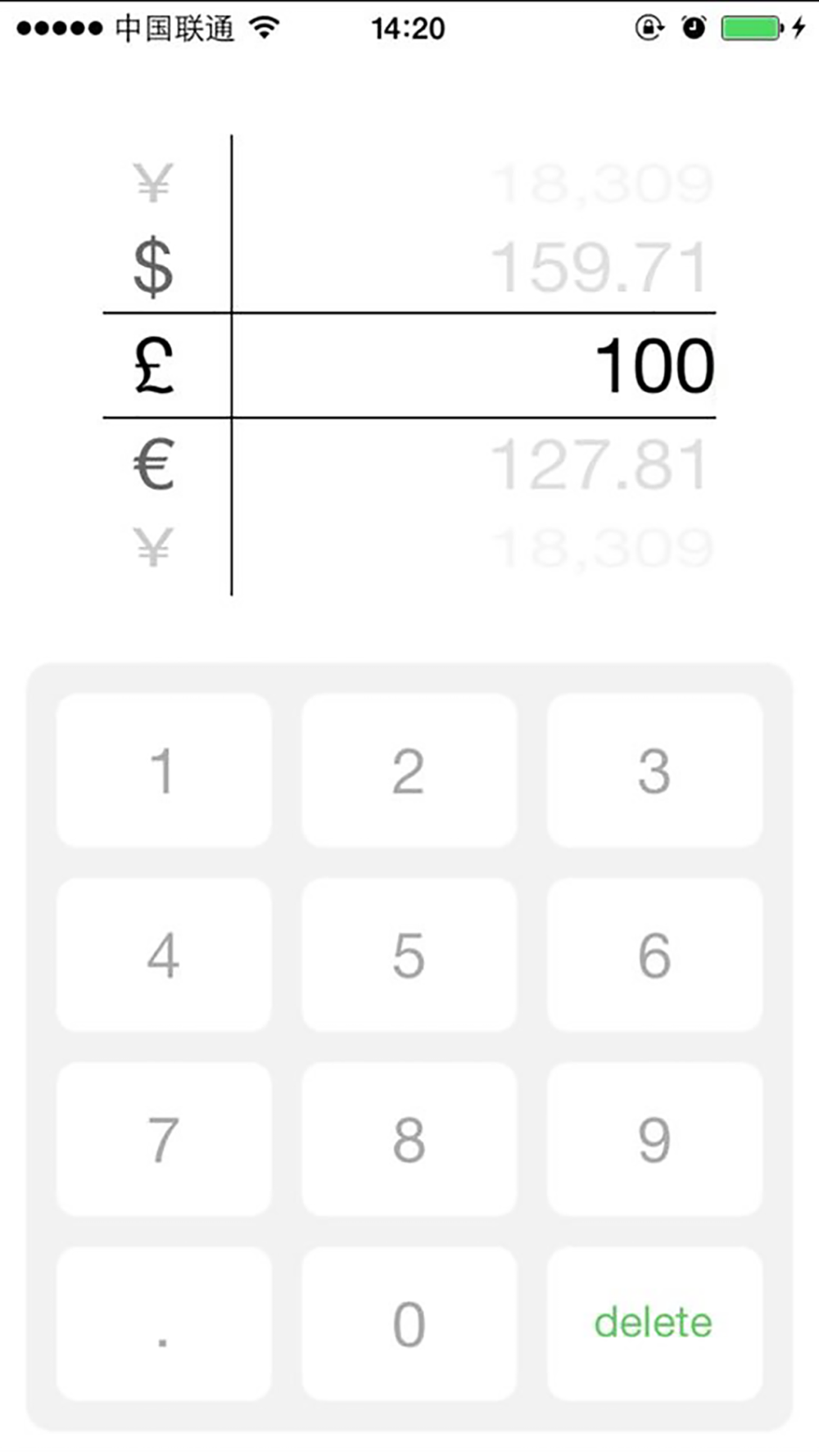Tap the number 7 key
819x1456 pixels.
pyautogui.click(x=164, y=1139)
